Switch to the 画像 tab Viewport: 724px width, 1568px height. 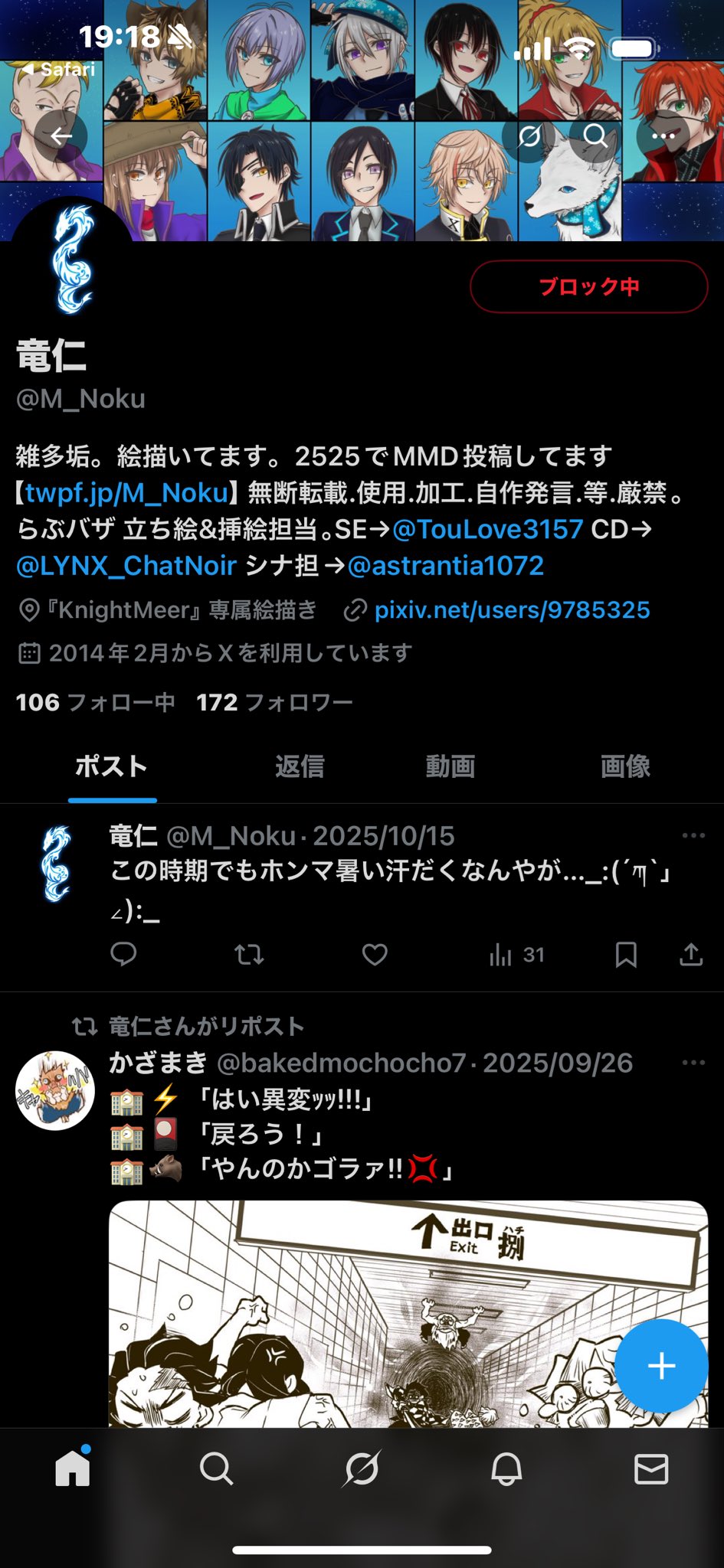click(625, 766)
